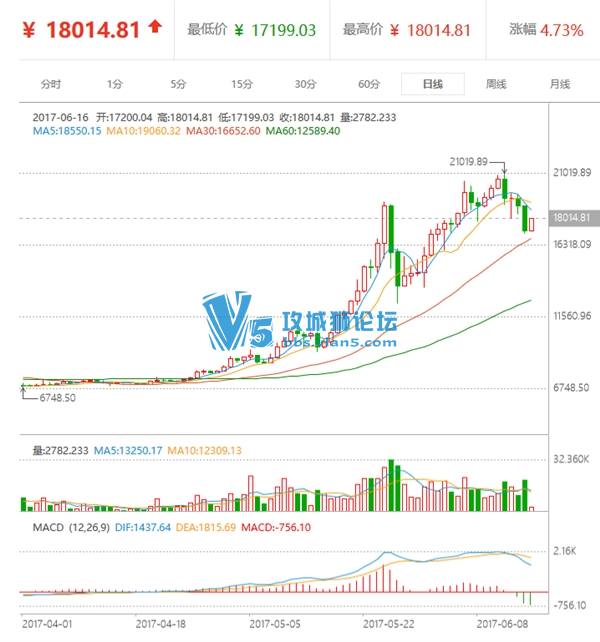
Task: Select the 5分 interval tab
Action: (178, 84)
